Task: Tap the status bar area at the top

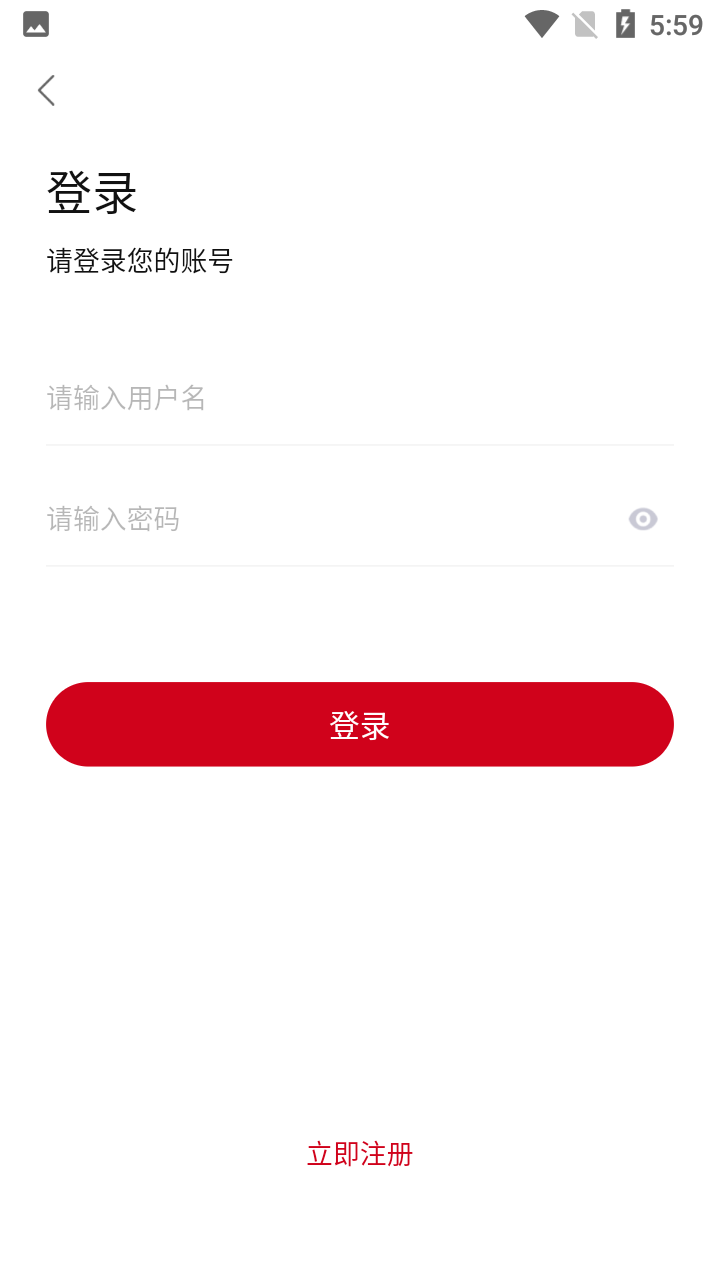Action: point(360,23)
